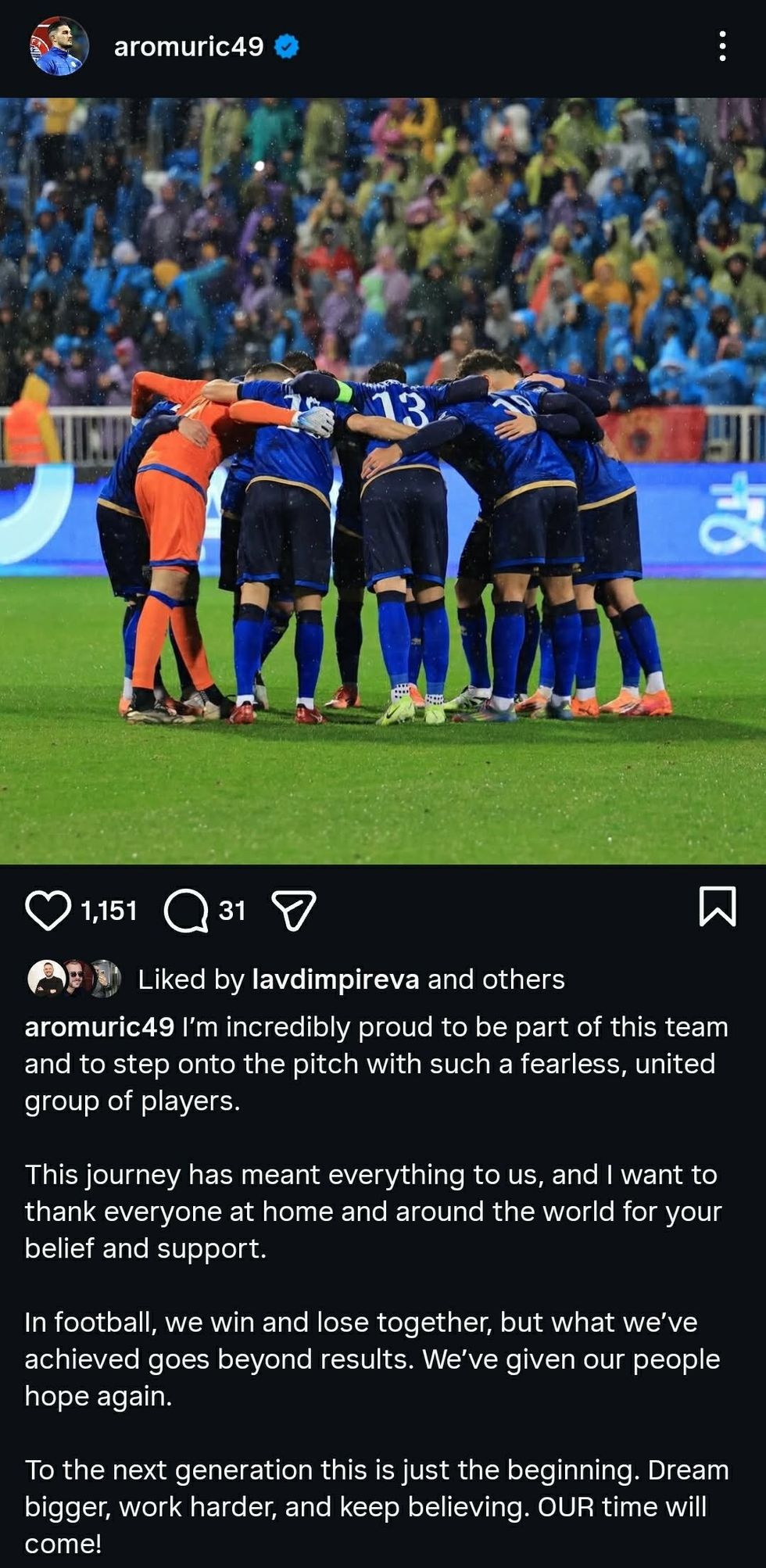Like this post with the heart icon

(x=48, y=911)
